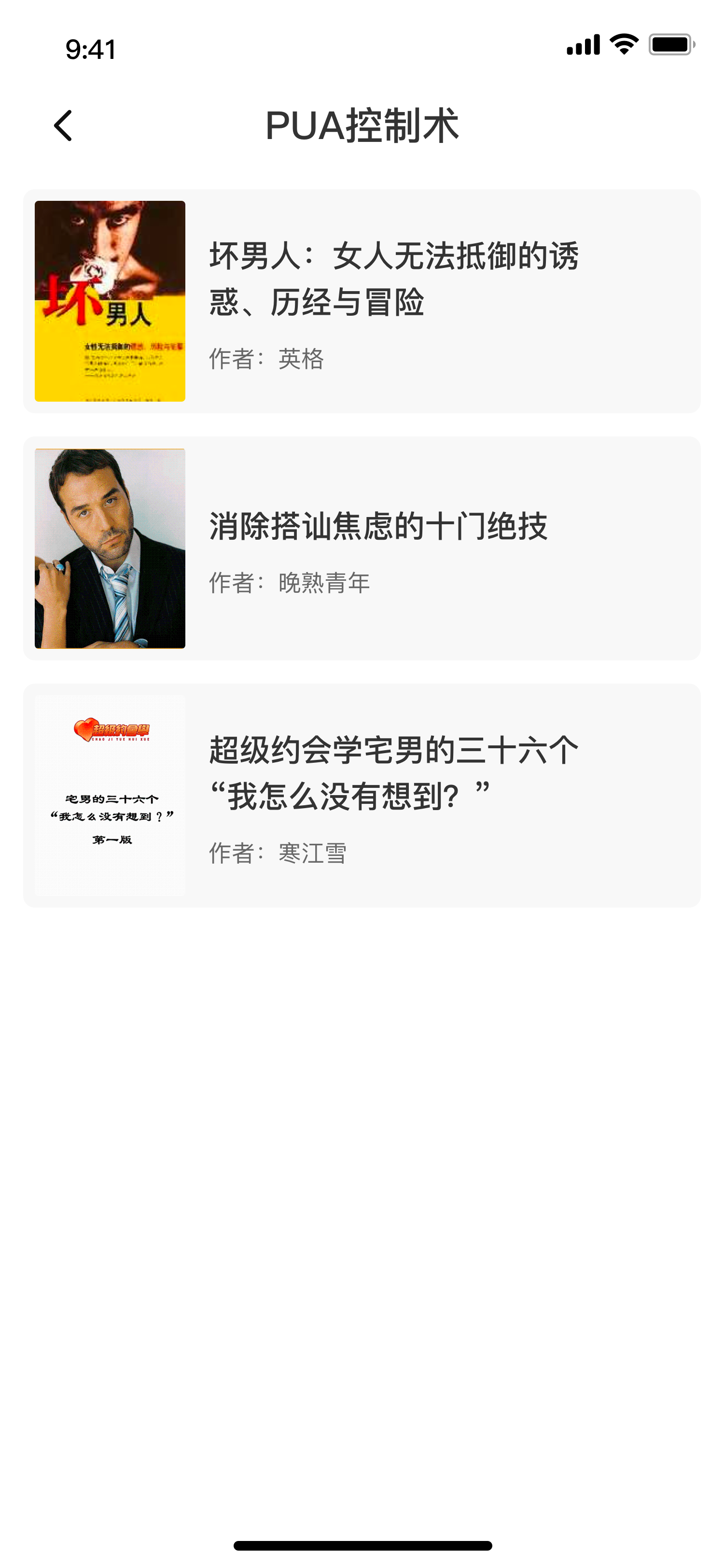Image resolution: width=724 pixels, height=1568 pixels.
Task: Go back using the top-left arrow
Action: pos(63,126)
